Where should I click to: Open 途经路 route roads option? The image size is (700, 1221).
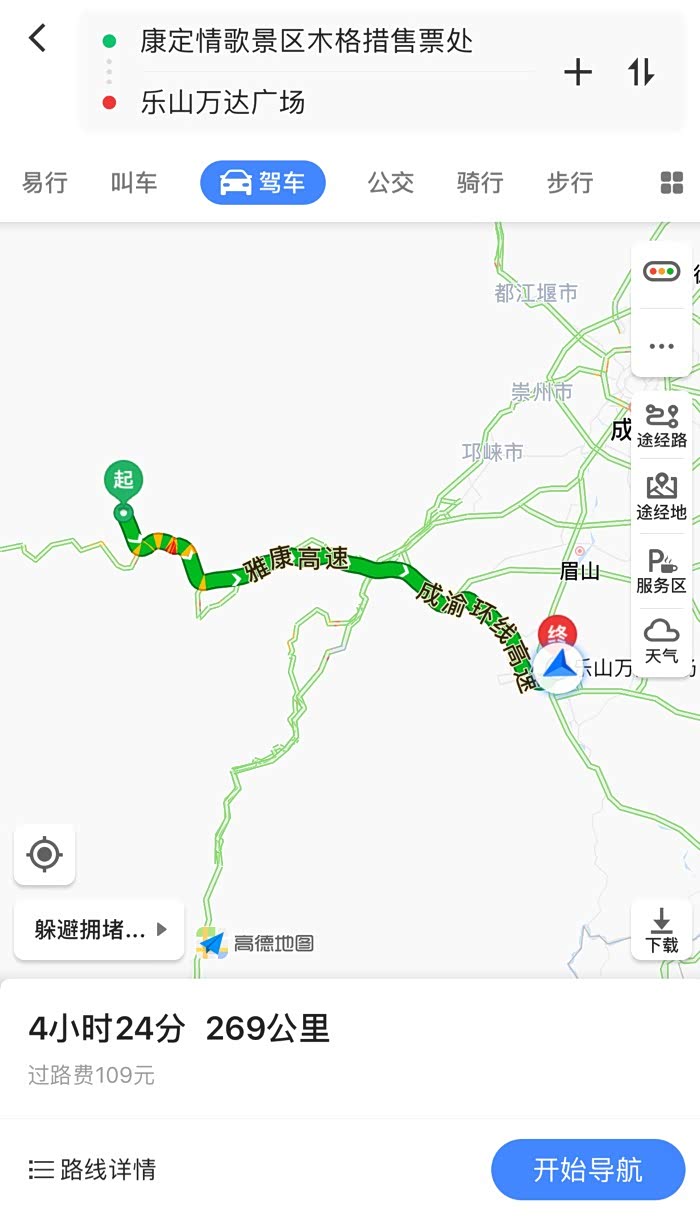tap(661, 425)
